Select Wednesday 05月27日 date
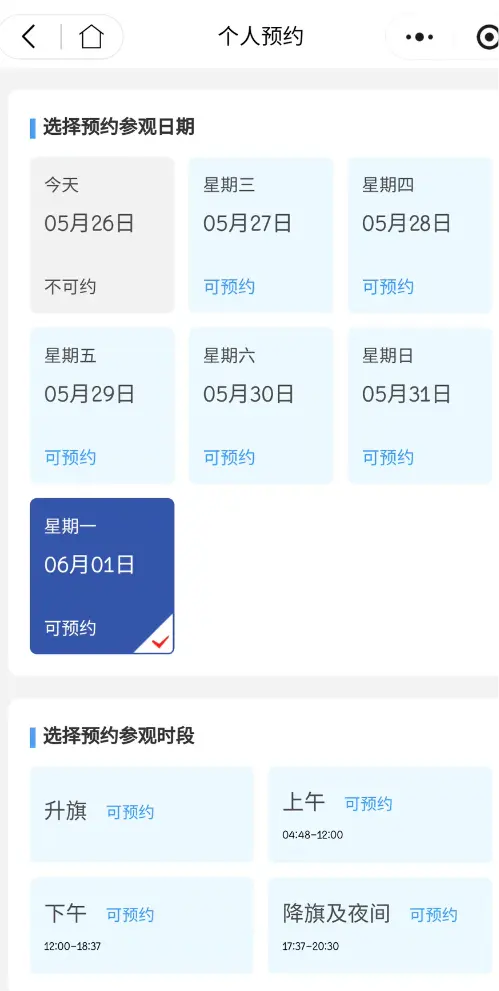This screenshot has width=499, height=991. 261,235
